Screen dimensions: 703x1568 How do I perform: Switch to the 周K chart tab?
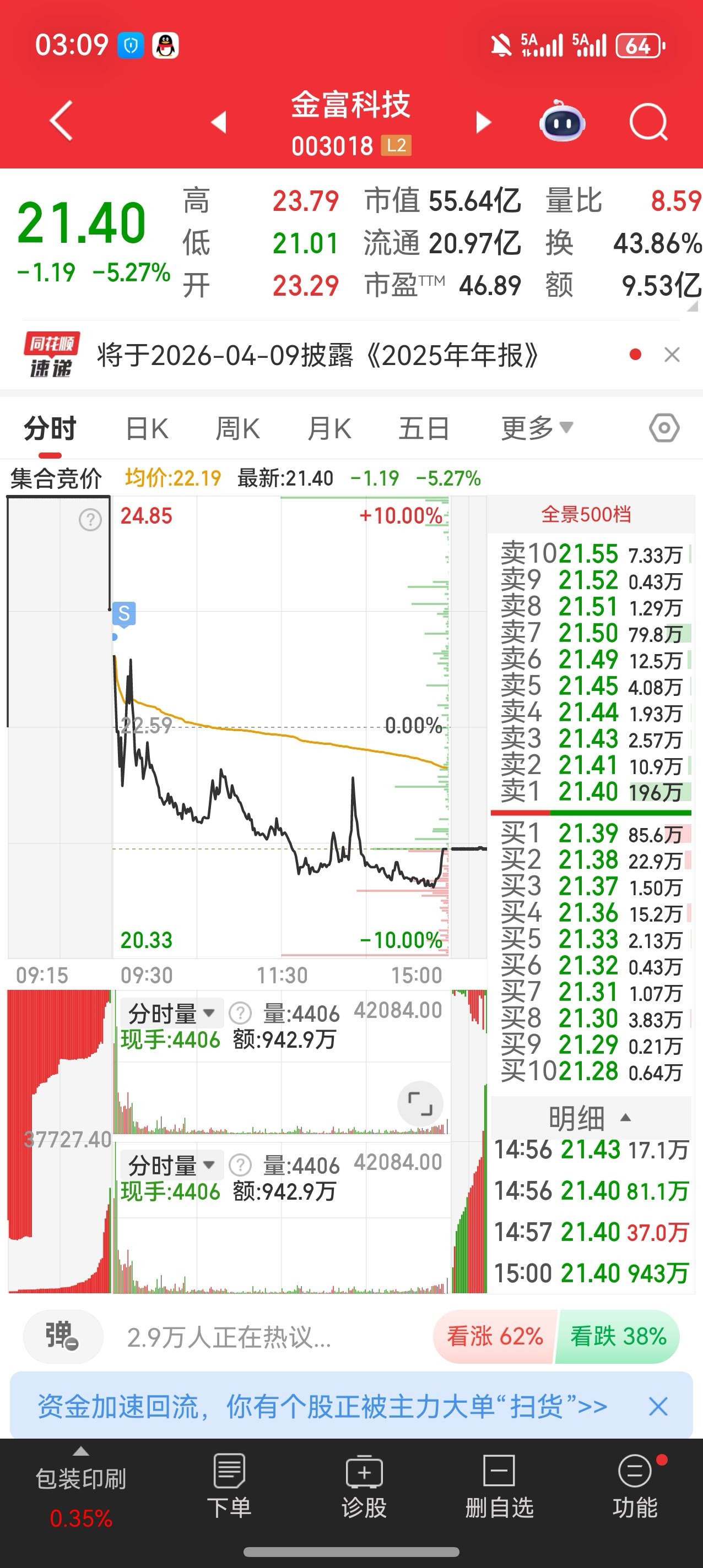pyautogui.click(x=237, y=428)
